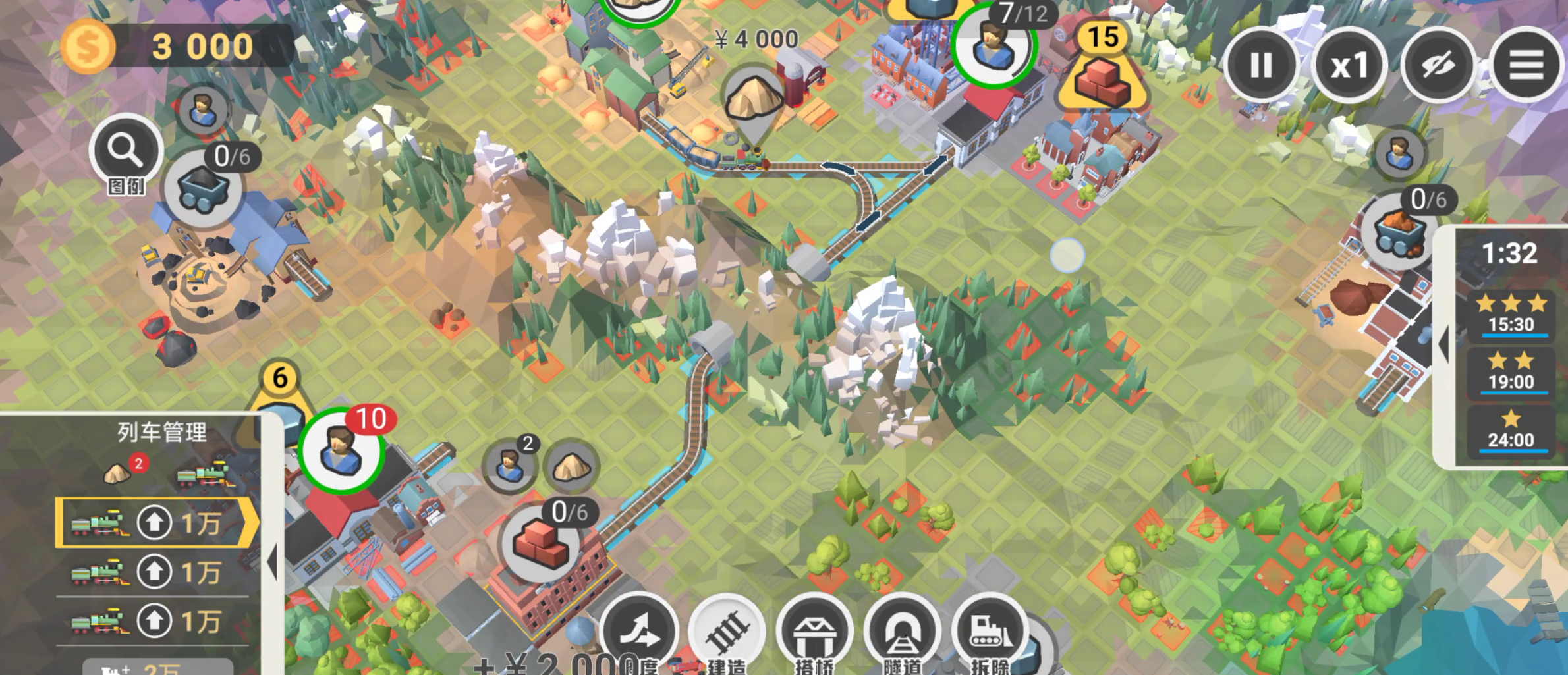Upgrade the highlighted first train for 1万

click(154, 523)
